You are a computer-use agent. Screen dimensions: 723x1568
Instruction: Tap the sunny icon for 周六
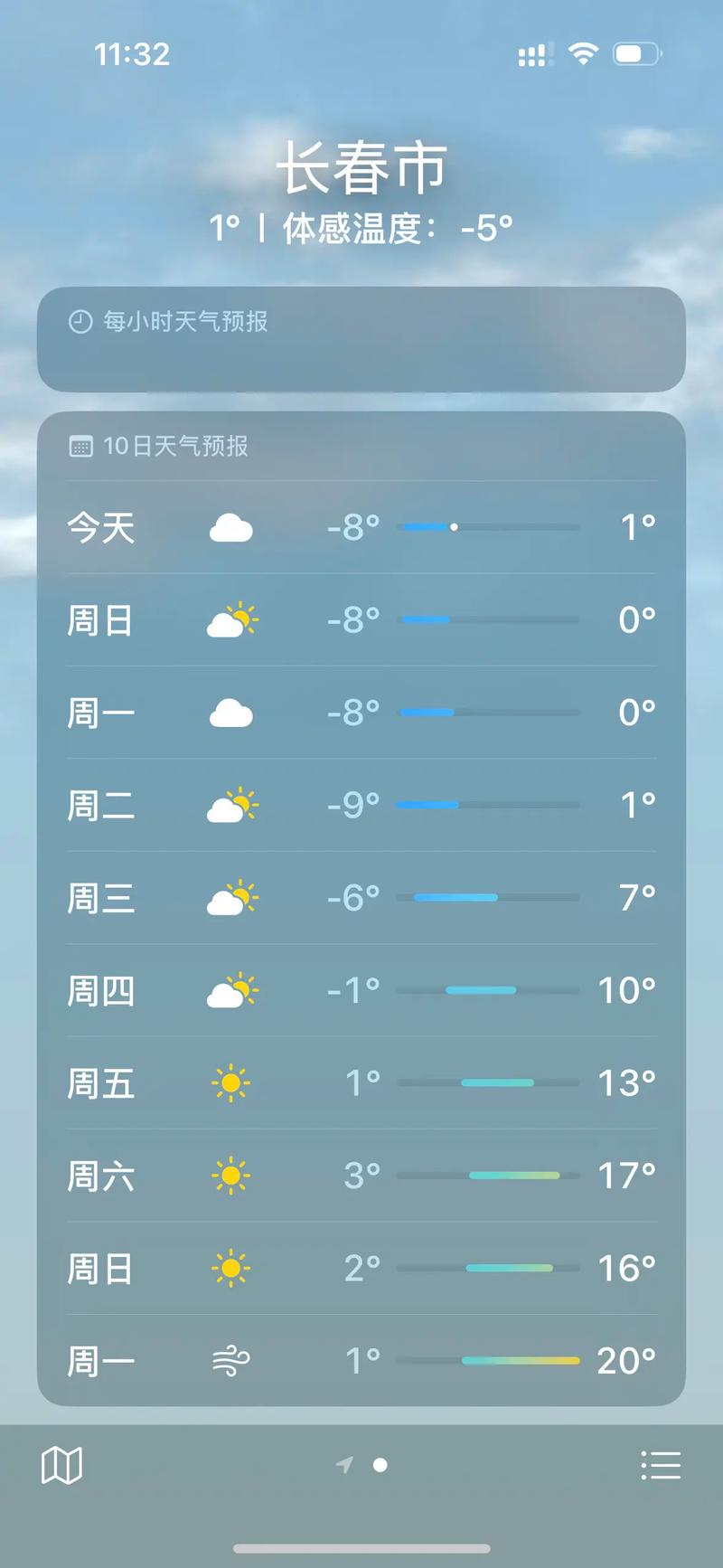tap(232, 1175)
